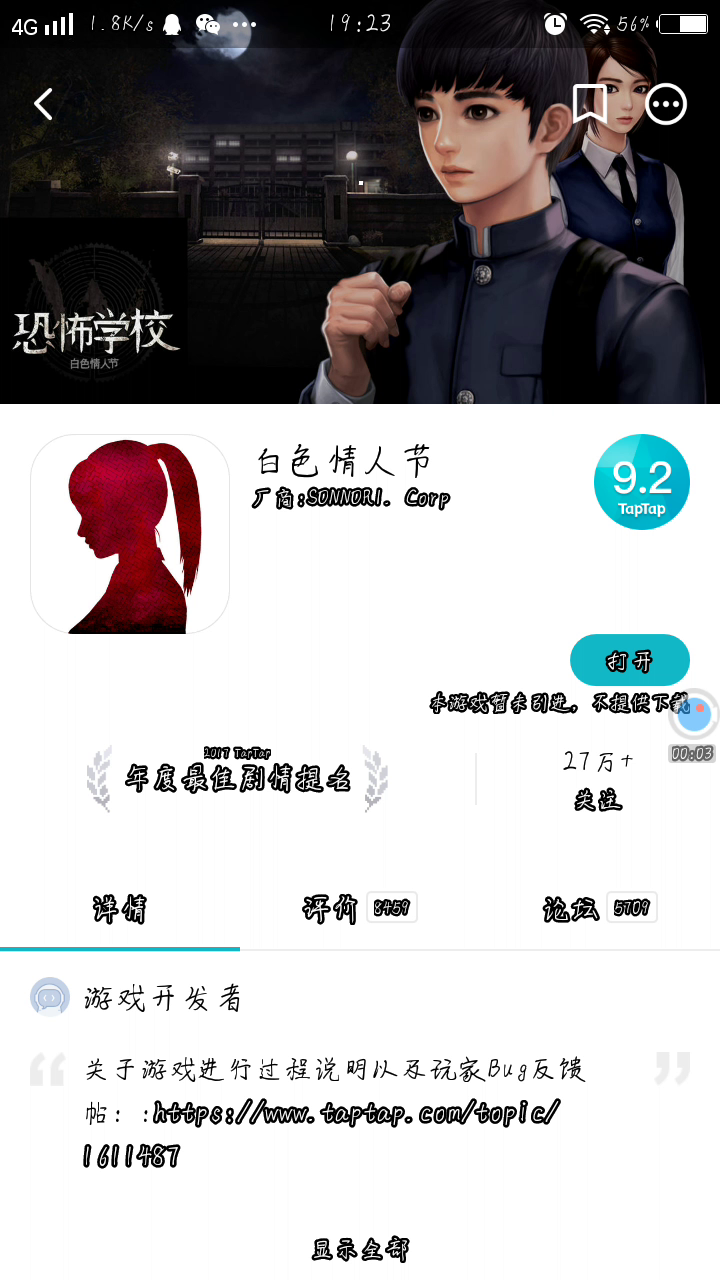
Task: Tap the floating screen recorder button
Action: click(x=693, y=715)
